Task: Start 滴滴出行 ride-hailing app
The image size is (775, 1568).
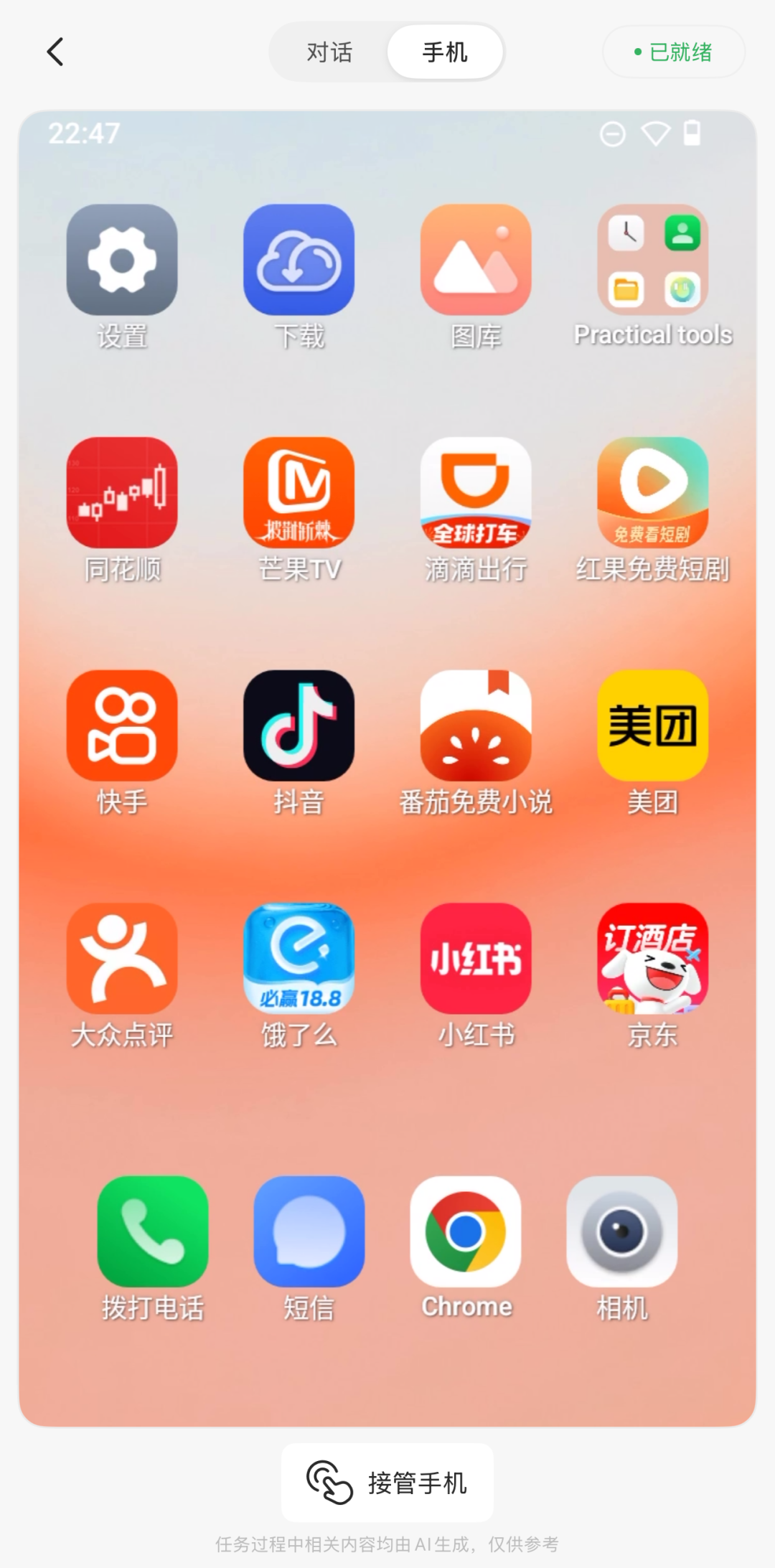Action: pos(474,493)
